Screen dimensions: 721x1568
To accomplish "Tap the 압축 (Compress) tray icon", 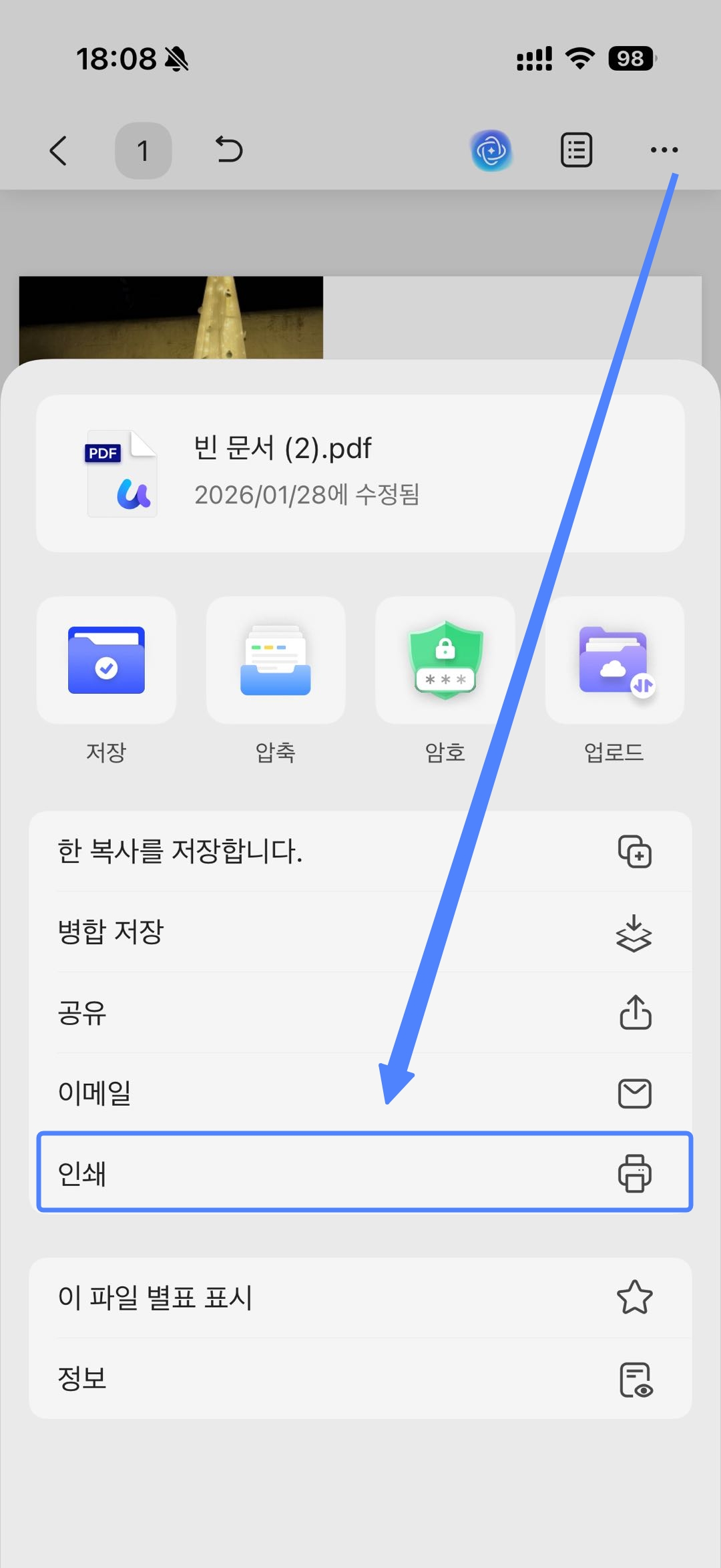I will point(275,661).
